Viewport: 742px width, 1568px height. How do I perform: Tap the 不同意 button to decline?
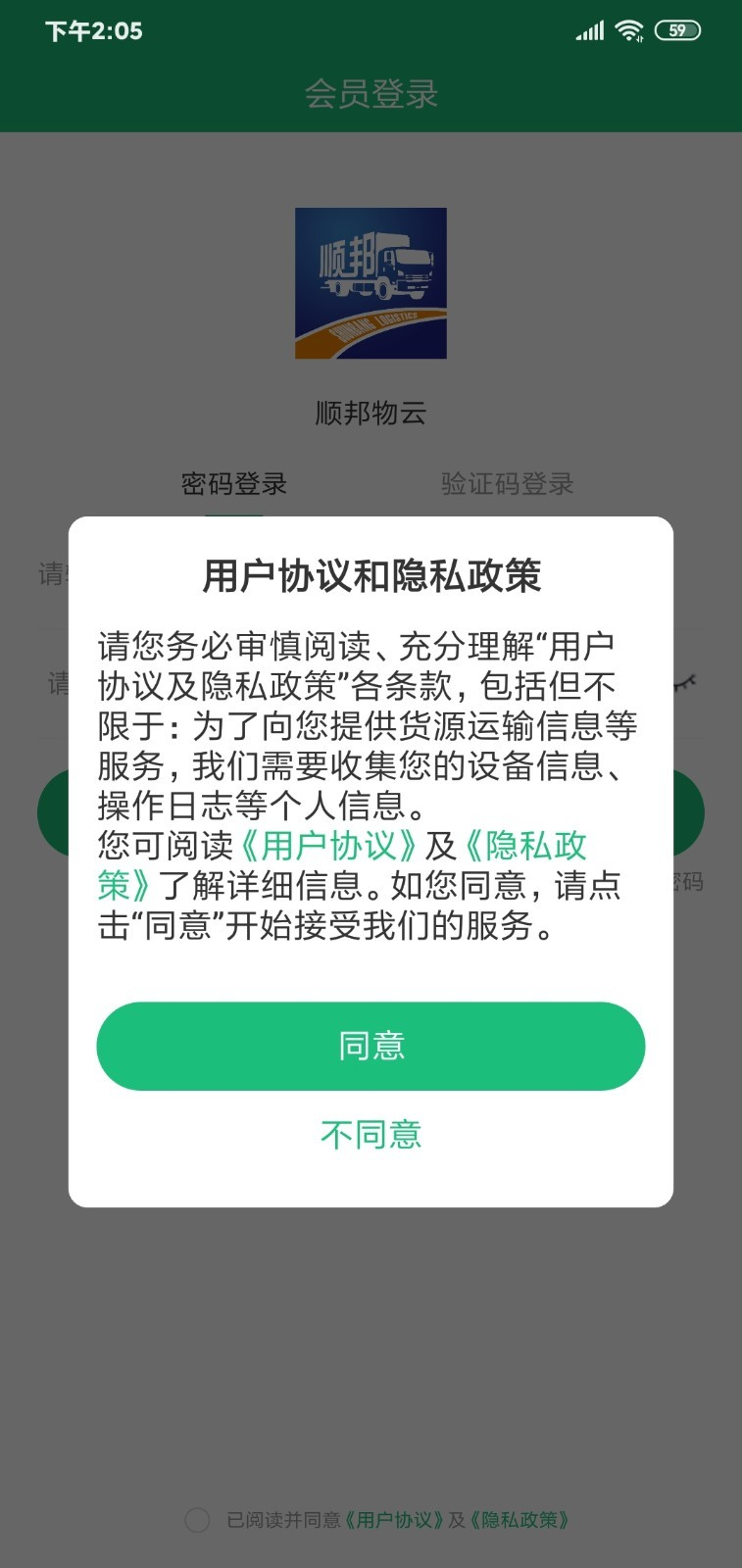pos(371,1134)
